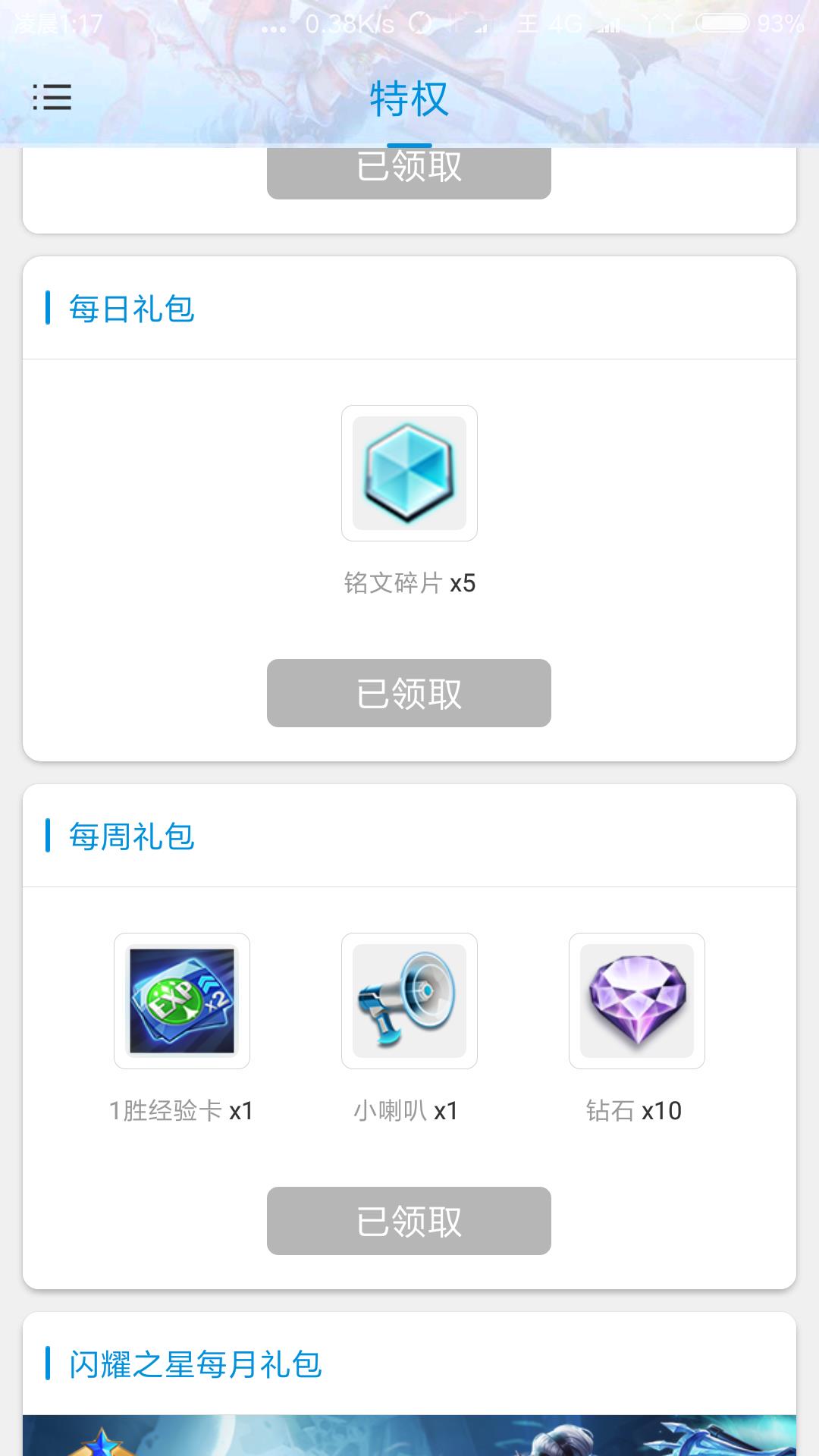Select the 1胜经验卡 reward icon
The width and height of the screenshot is (819, 1456).
[182, 1001]
